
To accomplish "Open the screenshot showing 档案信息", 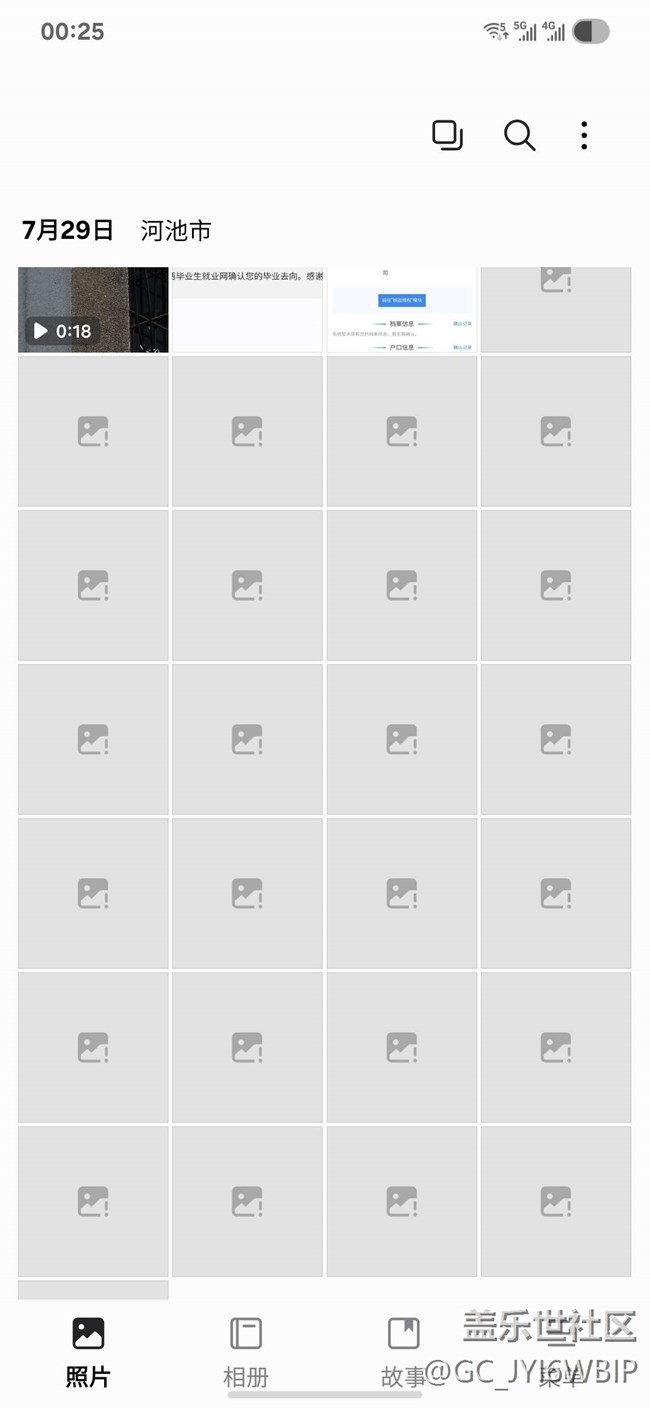I will coord(402,310).
